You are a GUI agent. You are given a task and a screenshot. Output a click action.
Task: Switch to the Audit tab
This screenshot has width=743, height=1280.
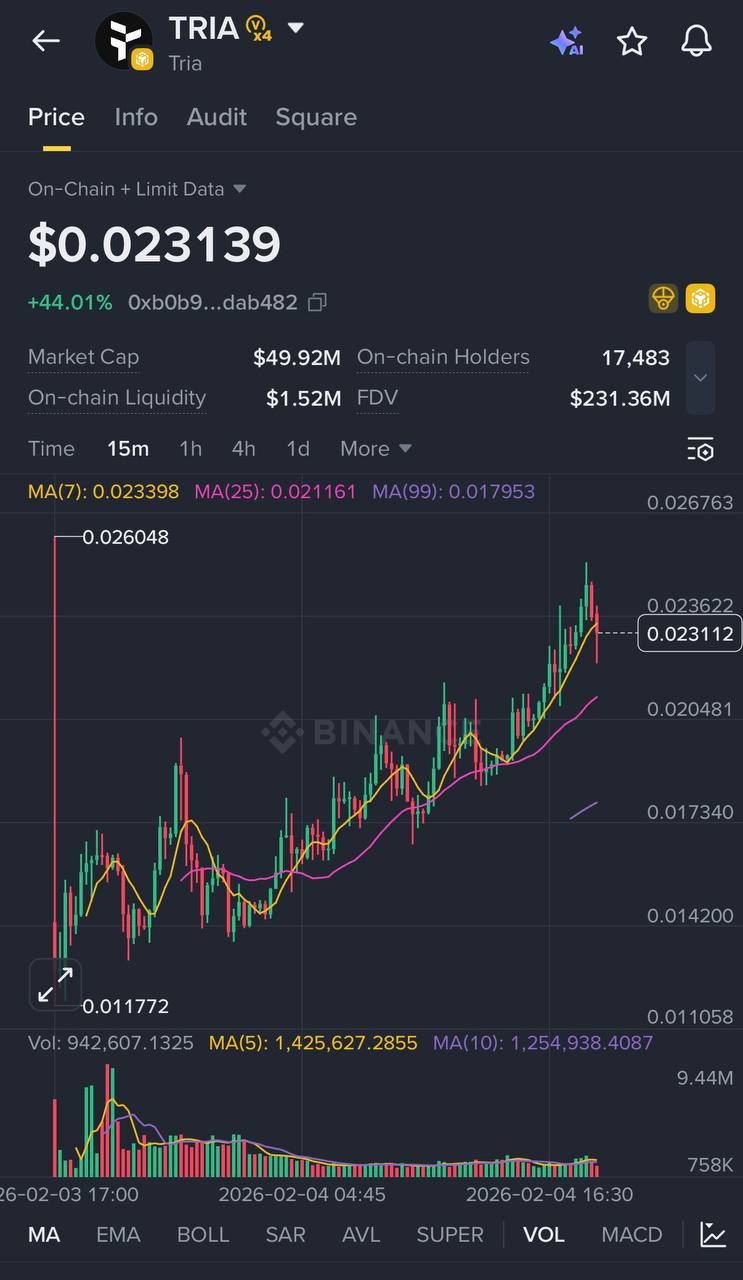(x=217, y=117)
